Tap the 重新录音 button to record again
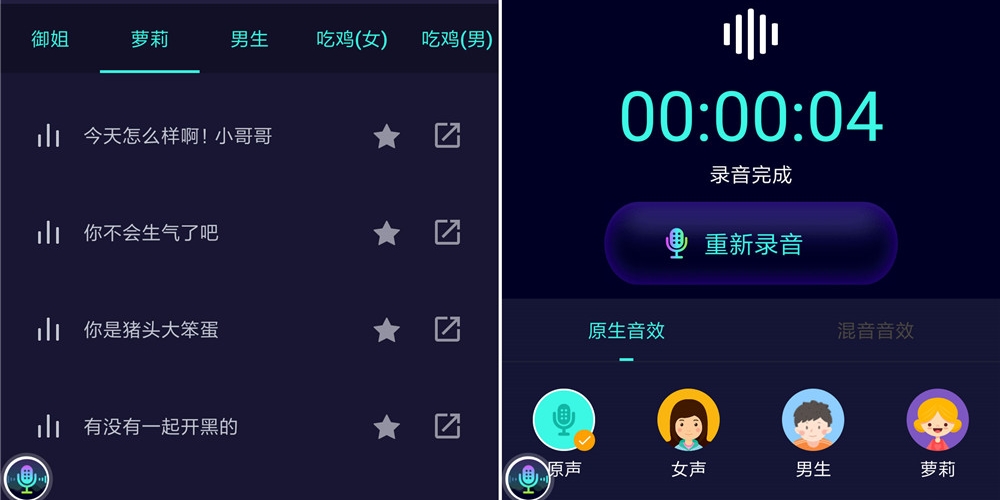 click(750, 243)
